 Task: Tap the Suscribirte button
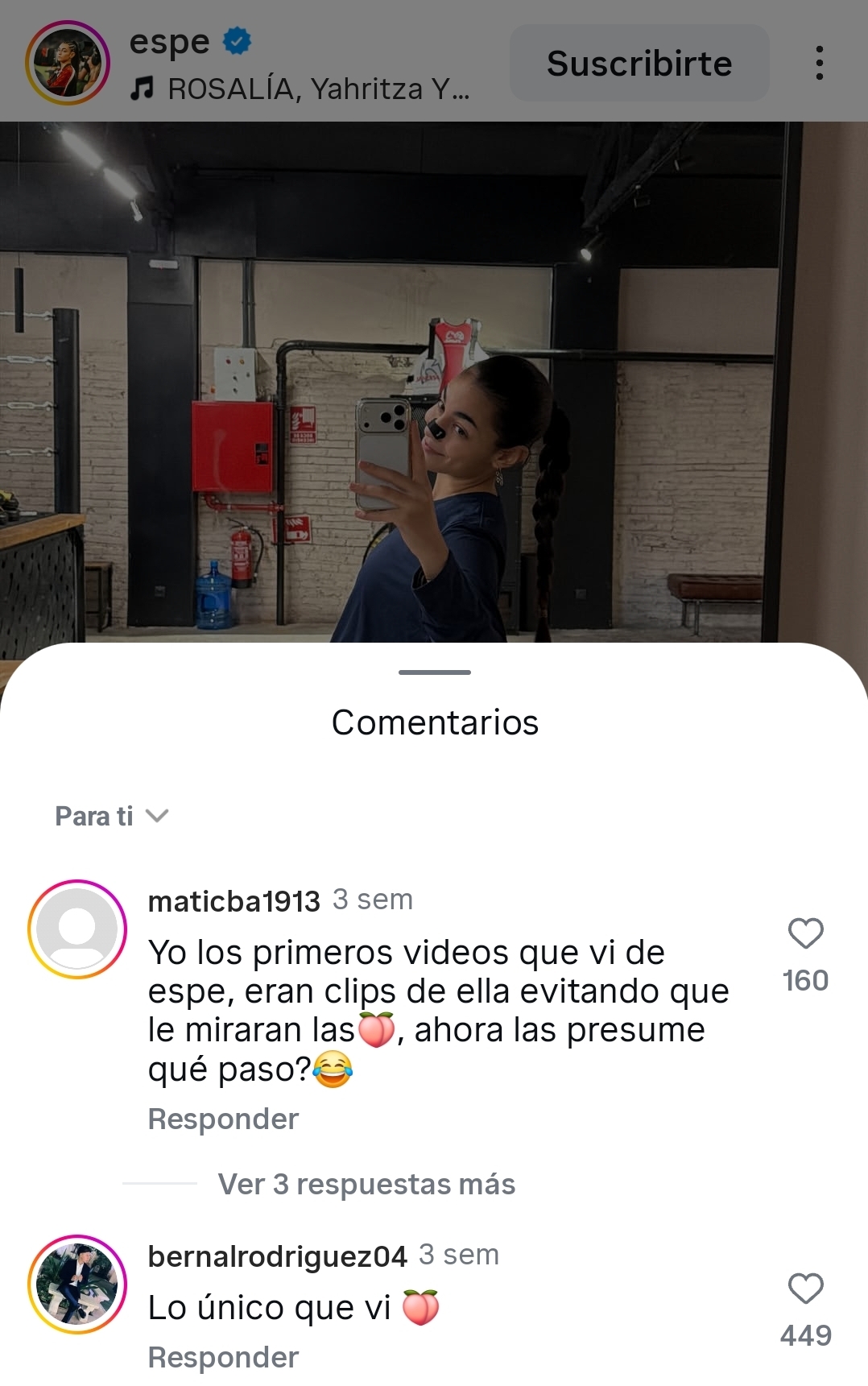pyautogui.click(x=639, y=63)
